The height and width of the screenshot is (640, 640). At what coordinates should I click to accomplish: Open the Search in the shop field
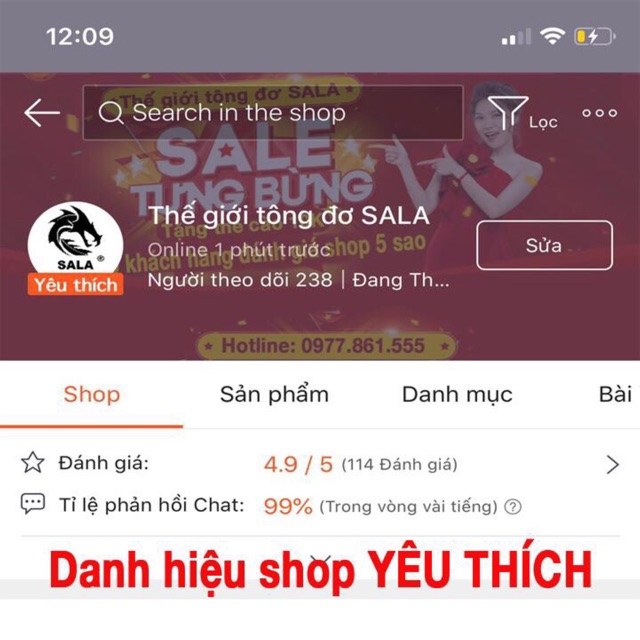pos(272,113)
